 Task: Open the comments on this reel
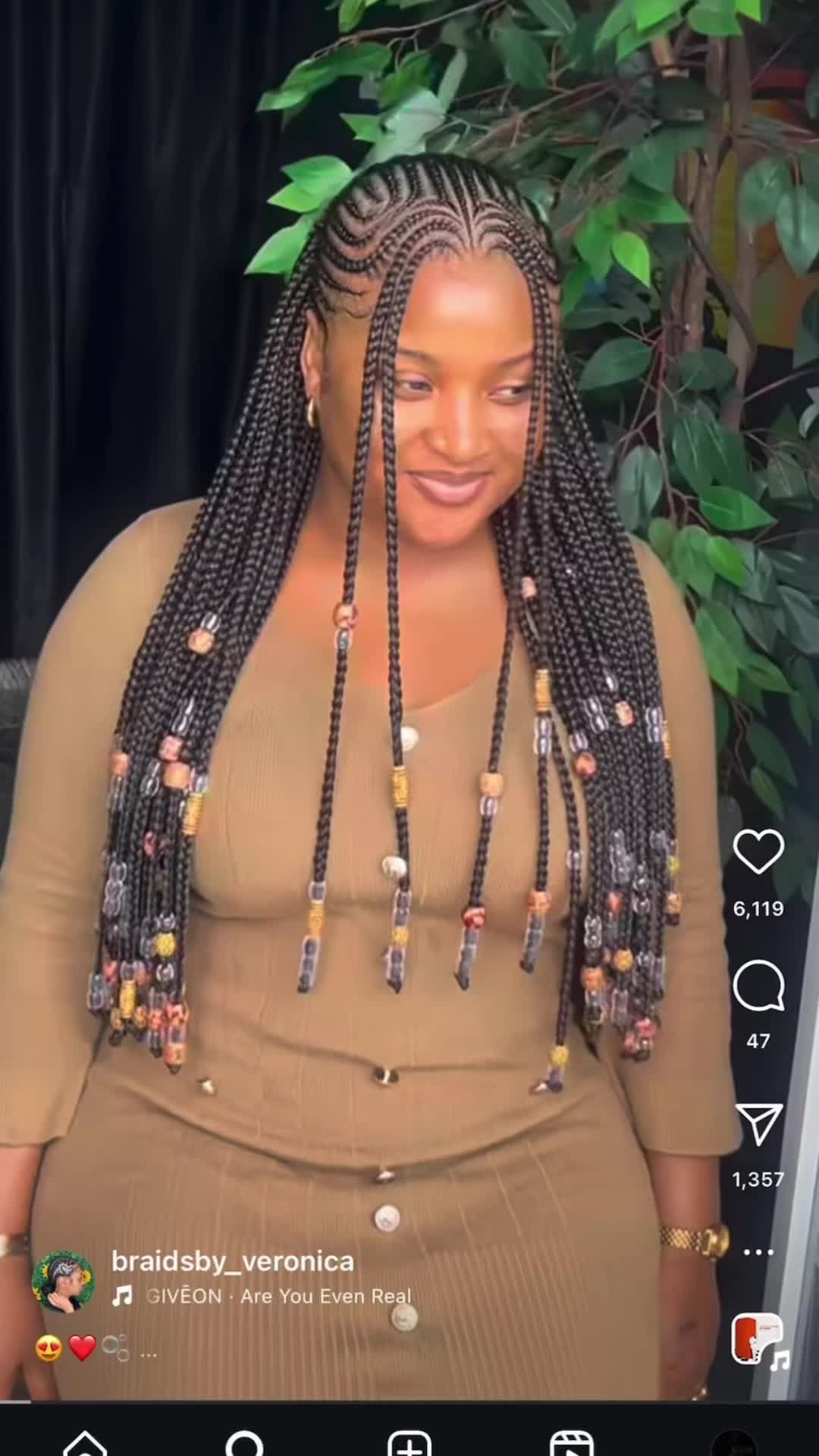pos(758,986)
